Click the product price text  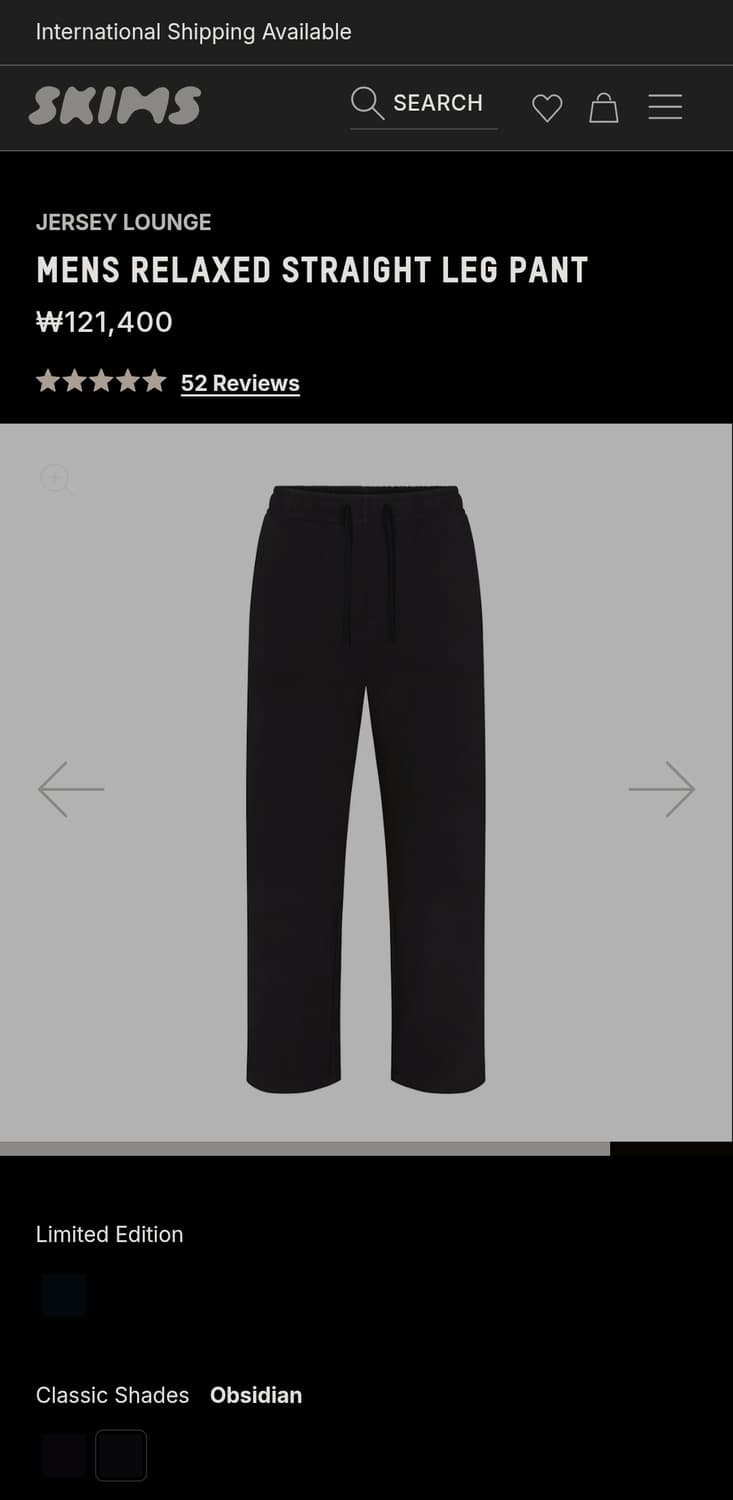pyautogui.click(x=103, y=322)
